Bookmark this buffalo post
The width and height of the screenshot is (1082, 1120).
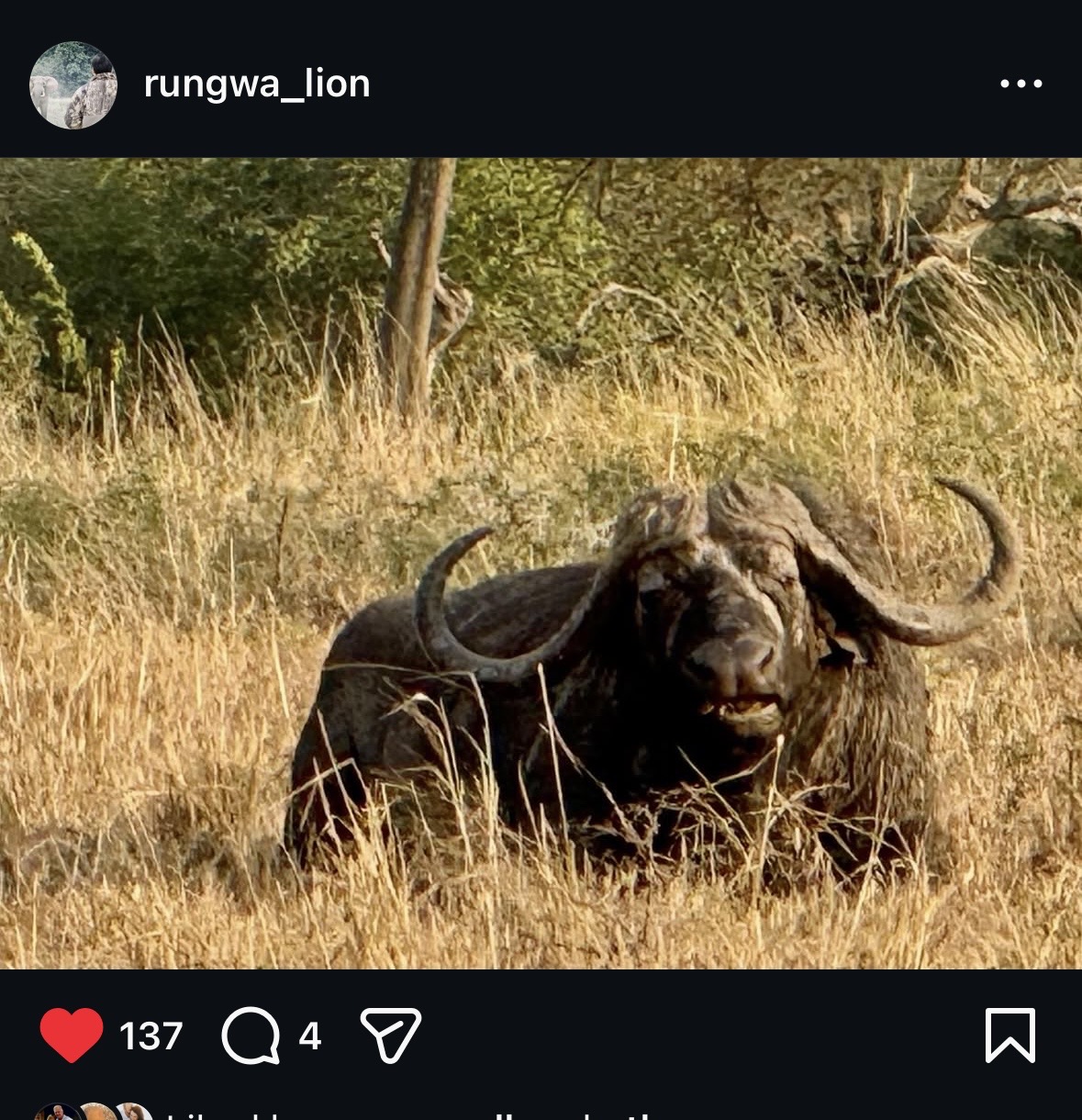point(1009,1035)
